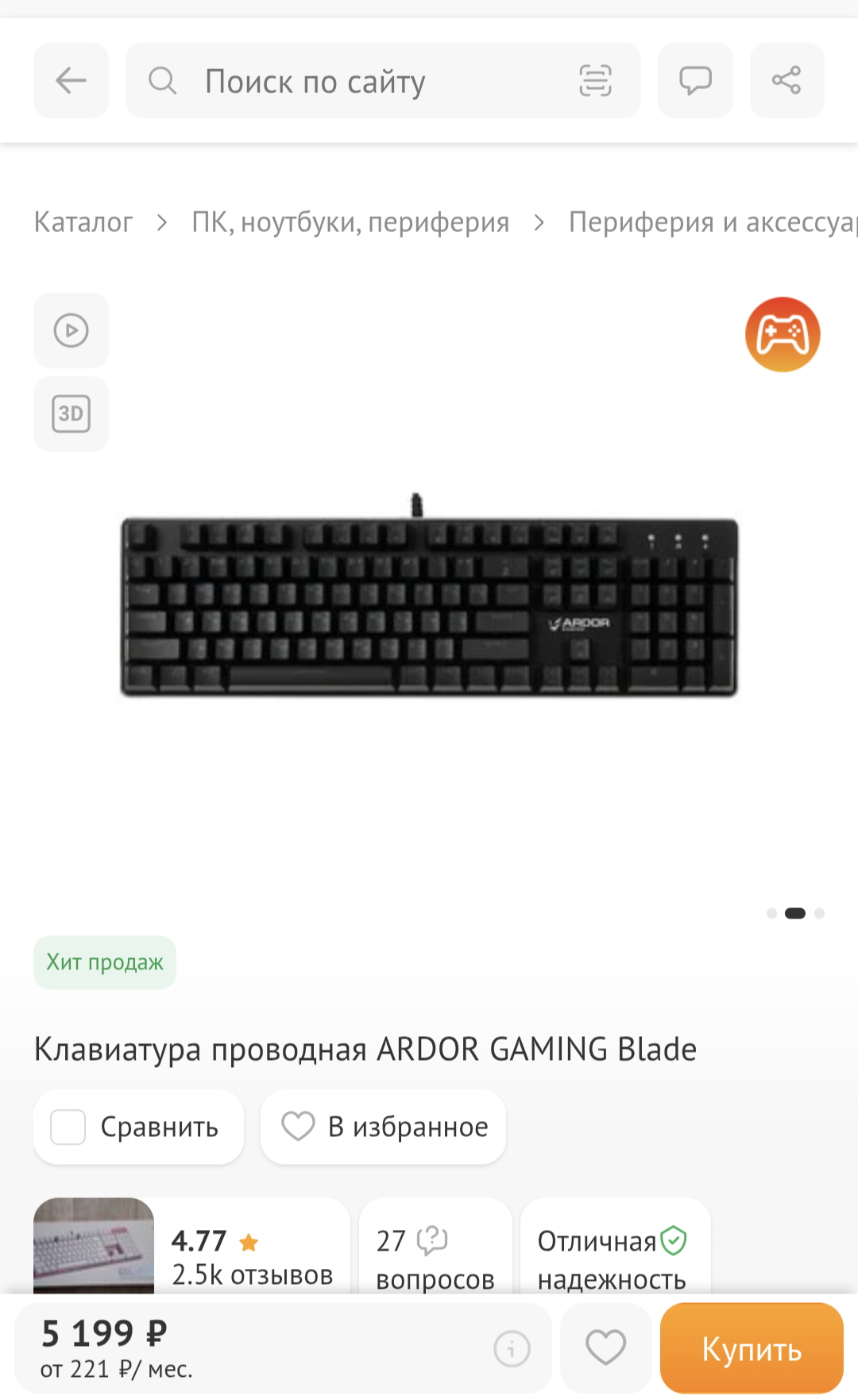This screenshot has height=1400, width=858.
Task: Open Периферия и аксессуары breadcrumb
Action: 713,222
